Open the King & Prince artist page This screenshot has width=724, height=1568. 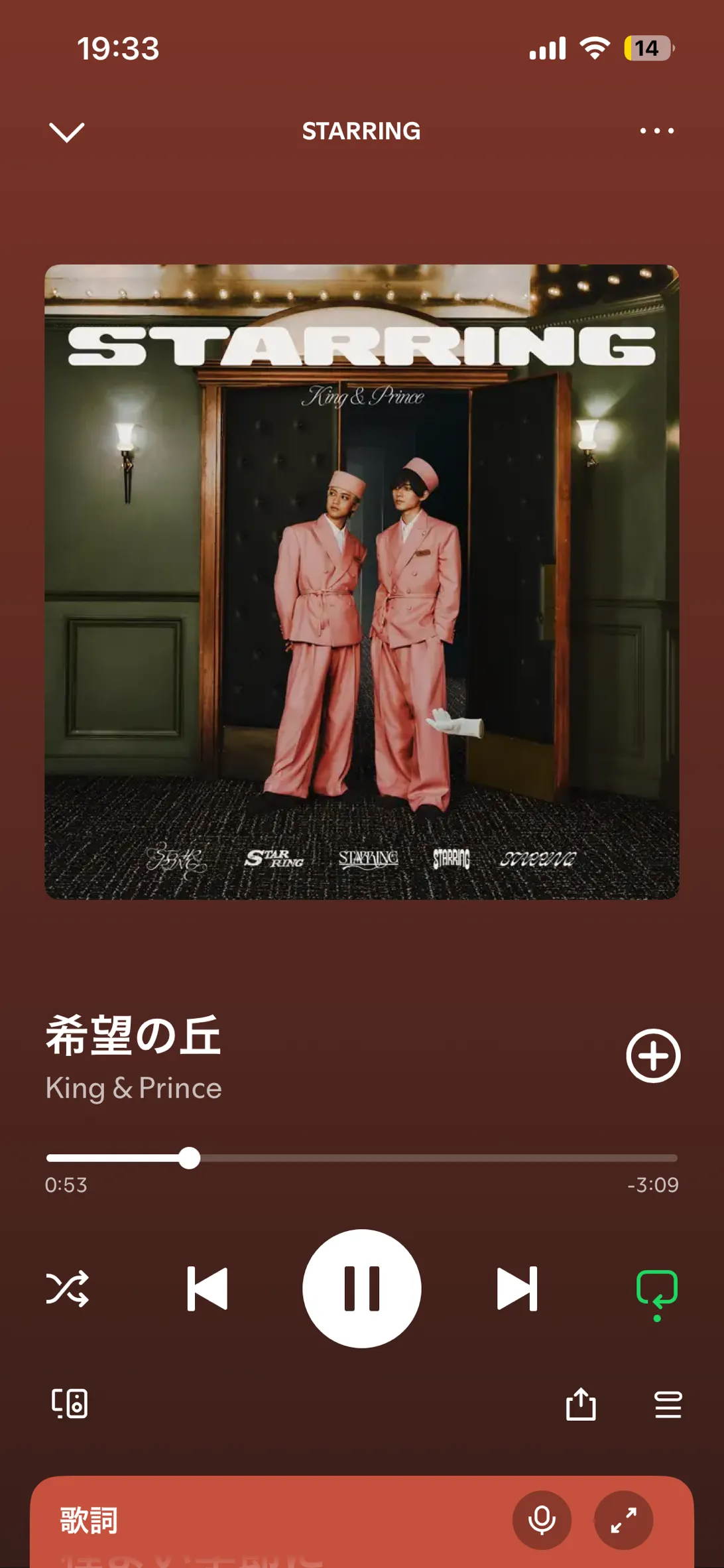click(x=133, y=1088)
